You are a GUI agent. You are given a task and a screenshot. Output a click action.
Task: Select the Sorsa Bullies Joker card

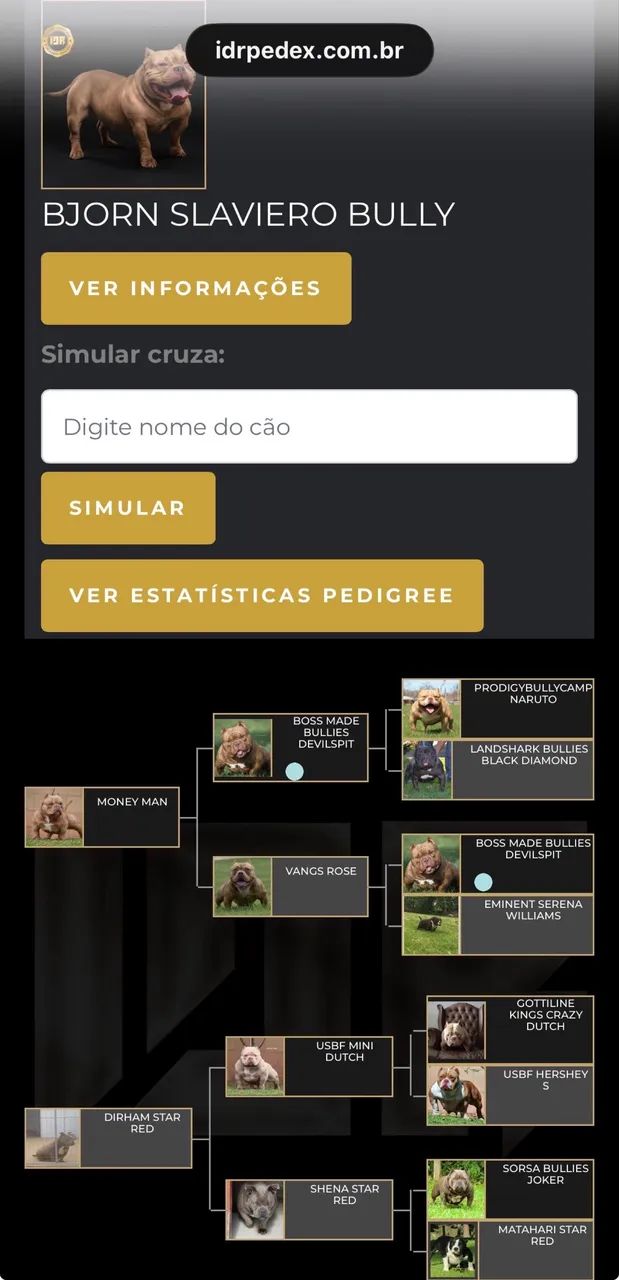point(510,1189)
